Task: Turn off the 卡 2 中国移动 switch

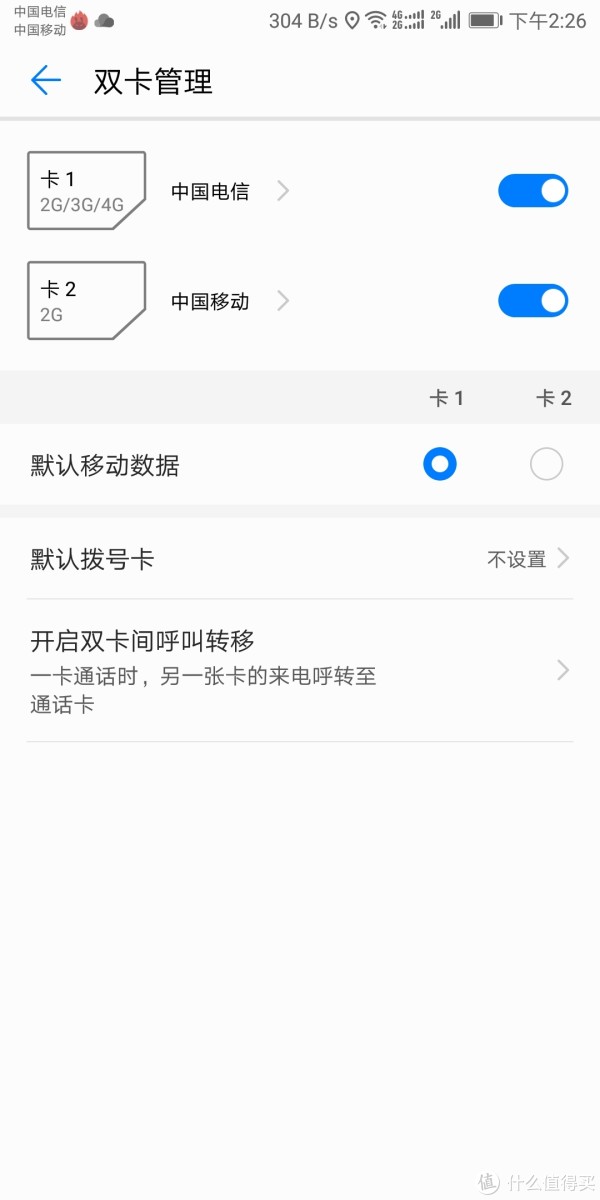Action: (x=533, y=301)
